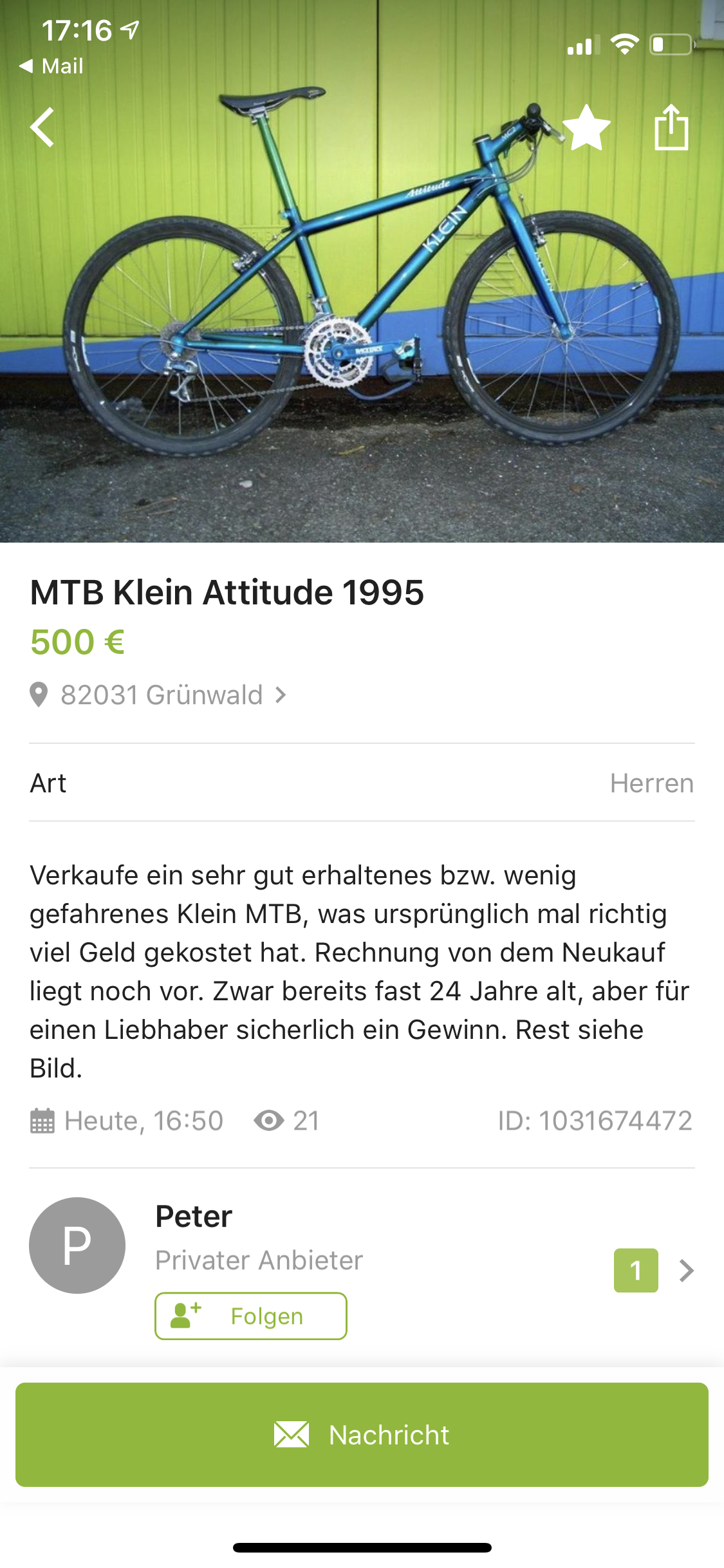Return to the Mail app
Viewport: 724px width, 1568px height.
pos(51,66)
